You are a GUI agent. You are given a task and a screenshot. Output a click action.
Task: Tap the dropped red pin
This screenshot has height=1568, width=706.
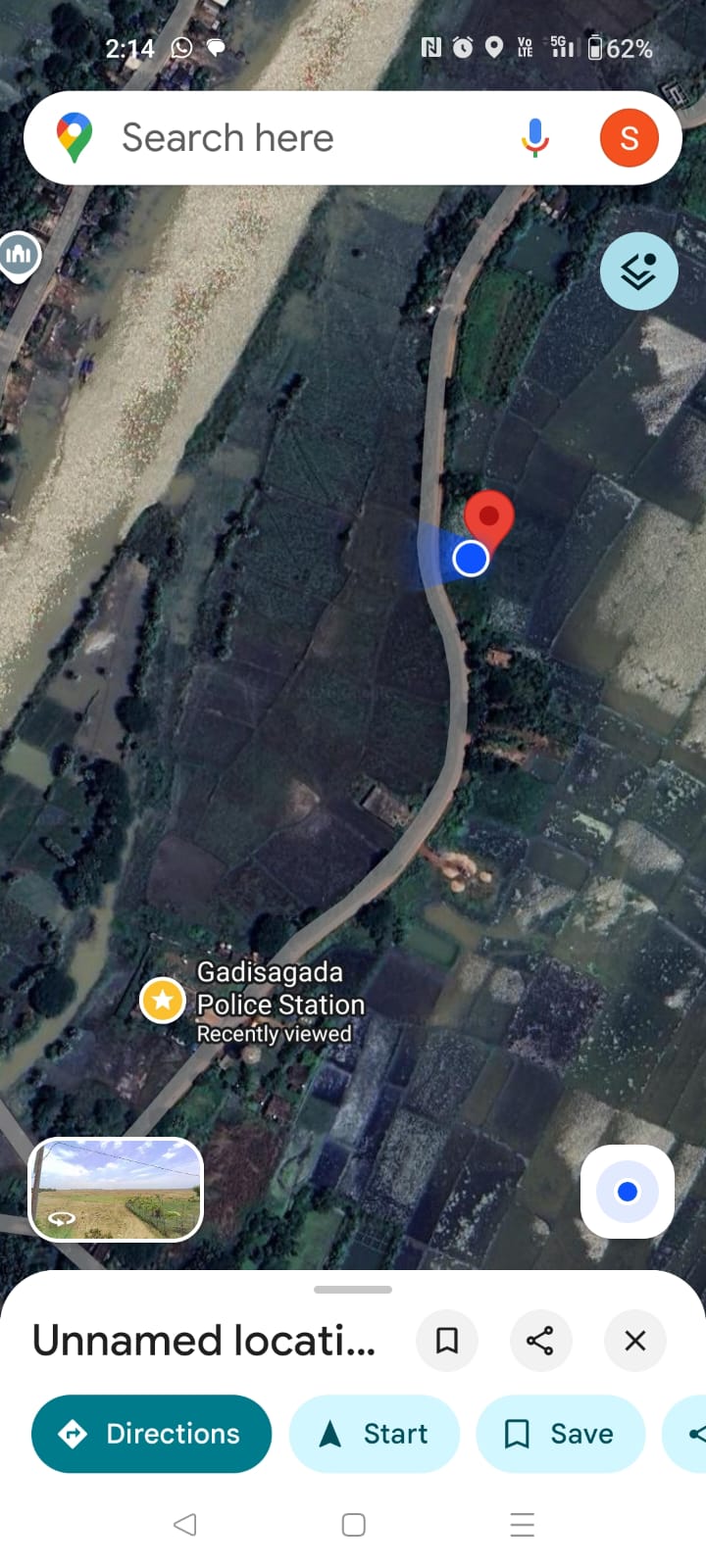[488, 515]
